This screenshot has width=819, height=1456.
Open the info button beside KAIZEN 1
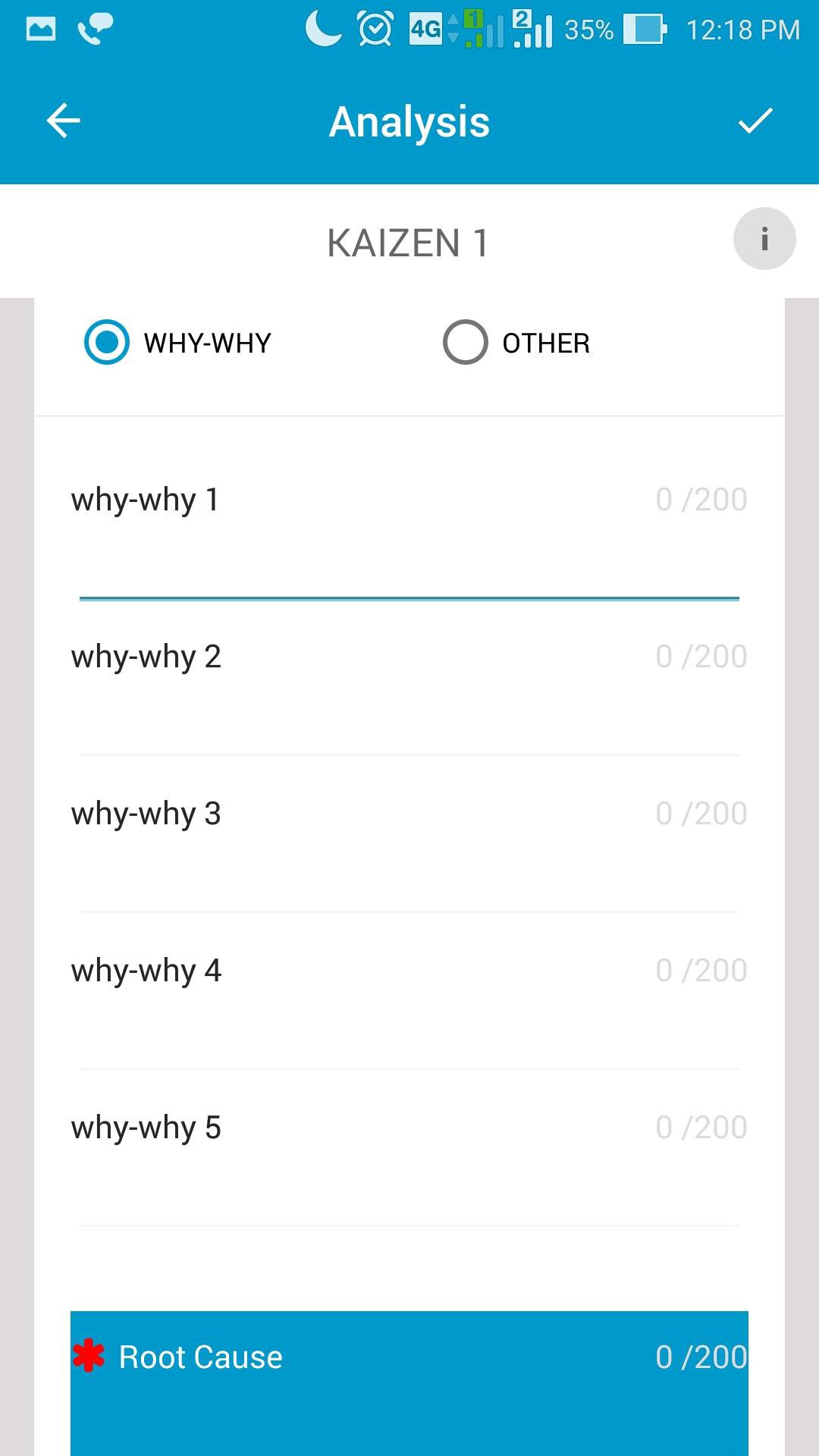point(764,239)
